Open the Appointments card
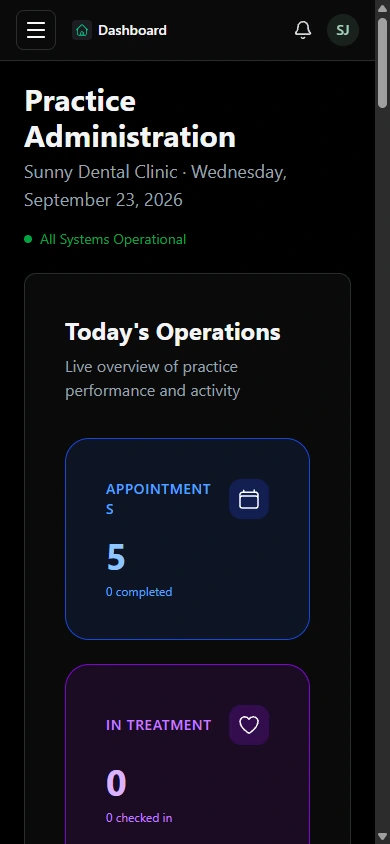 [x=187, y=539]
